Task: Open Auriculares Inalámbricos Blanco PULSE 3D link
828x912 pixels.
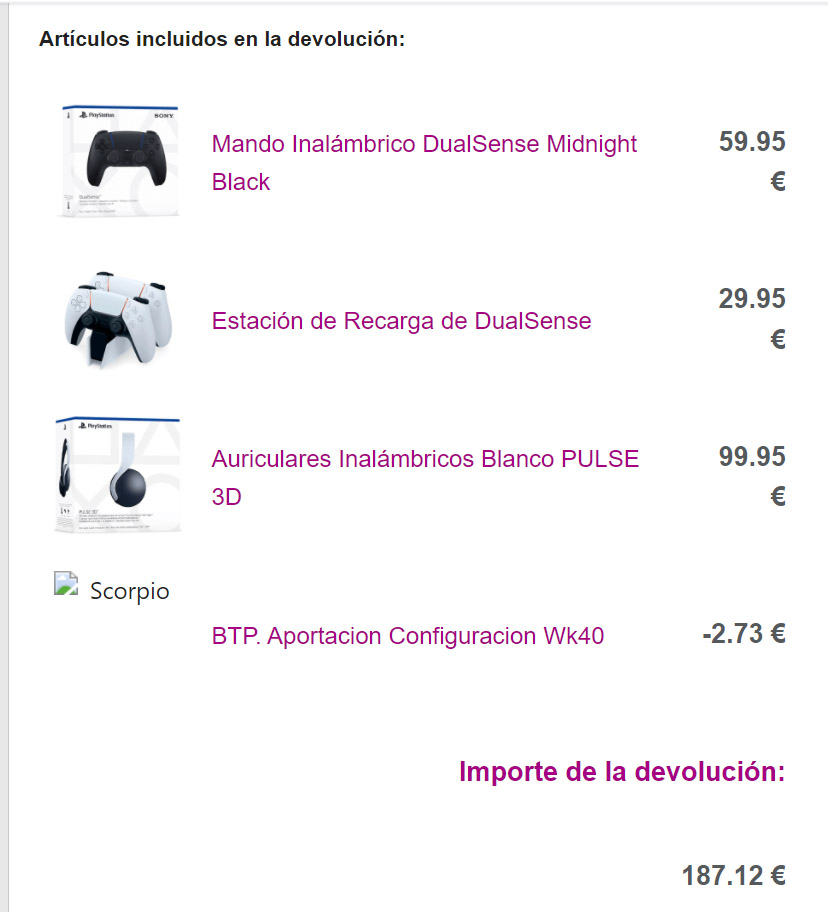Action: coord(424,459)
